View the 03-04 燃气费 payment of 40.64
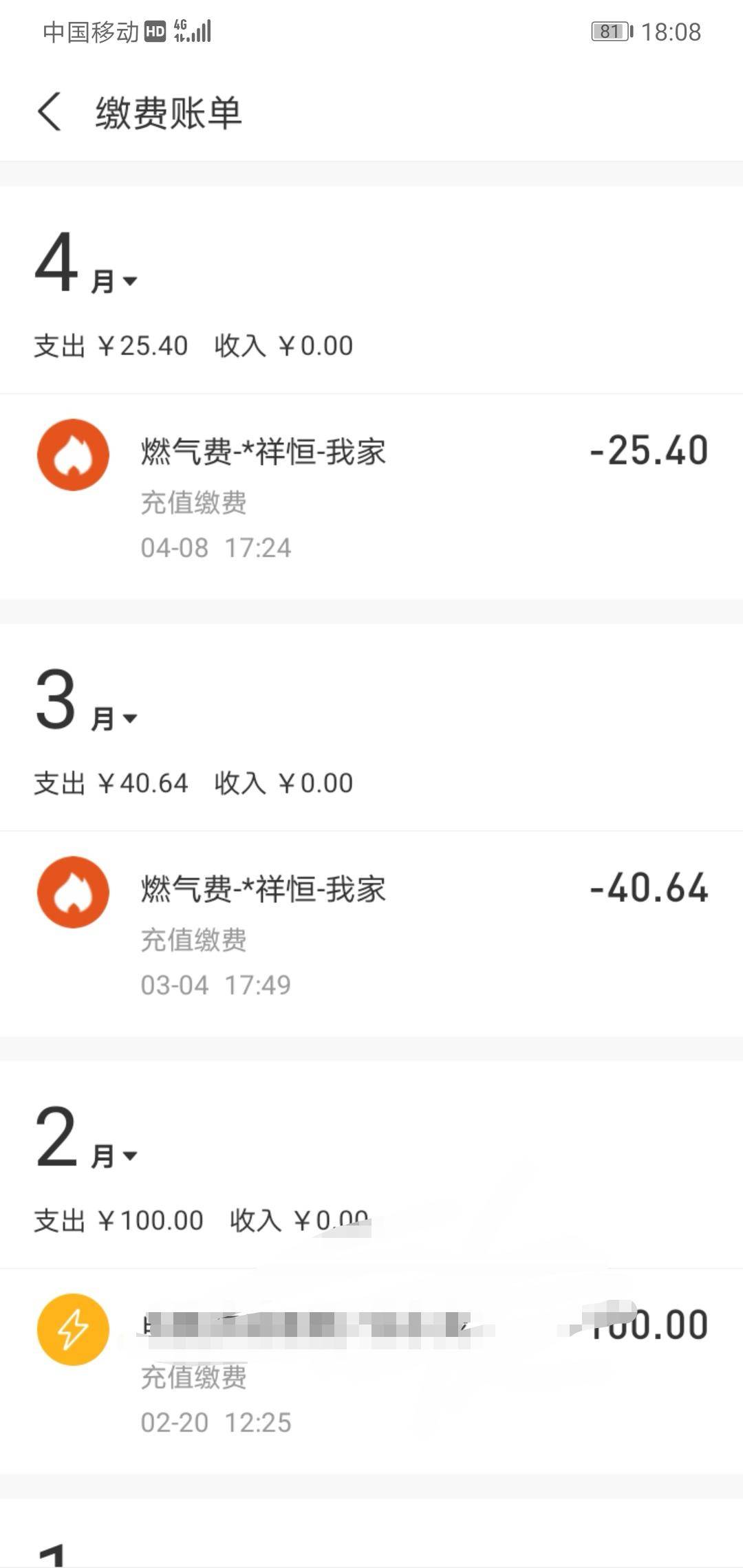This screenshot has height=1568, width=743. [371, 934]
